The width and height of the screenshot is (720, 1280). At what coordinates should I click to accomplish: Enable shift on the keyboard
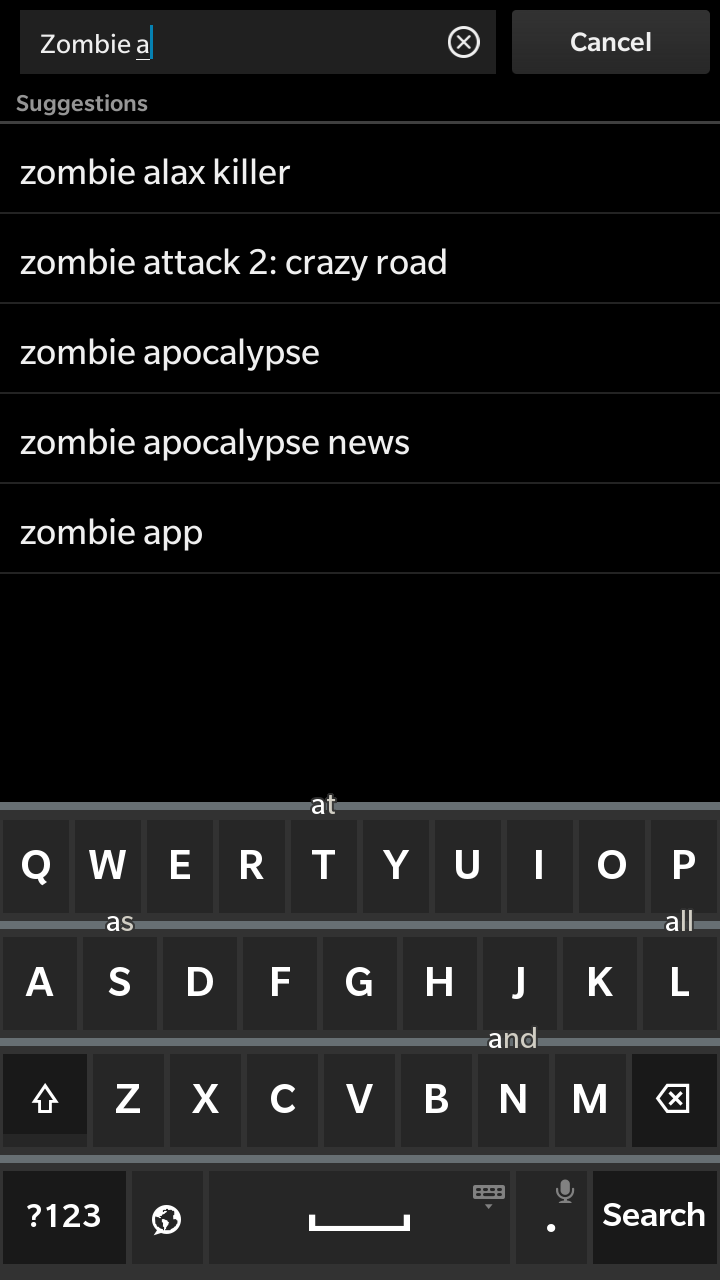tap(45, 1100)
